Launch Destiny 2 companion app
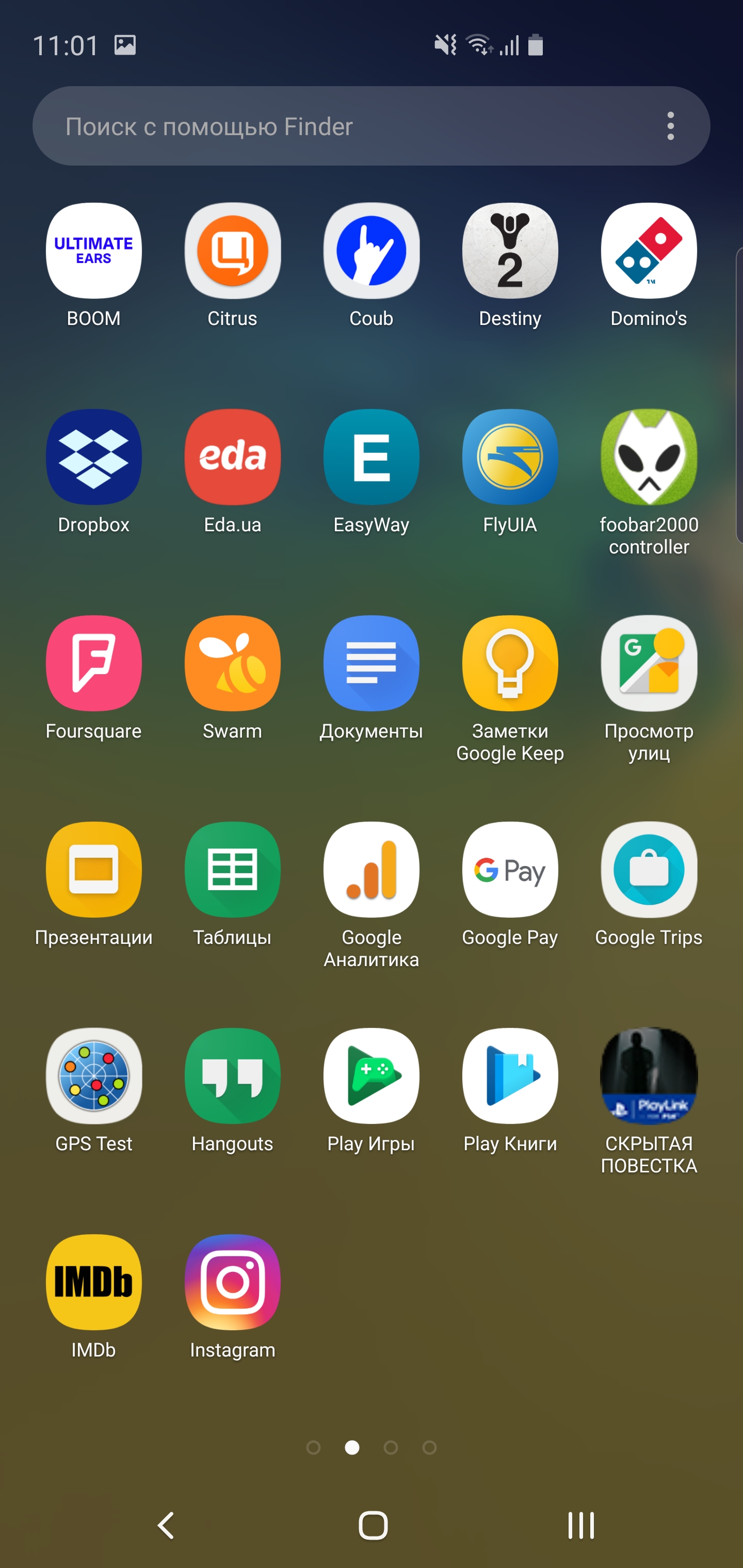This screenshot has width=743, height=1568. 510,251
